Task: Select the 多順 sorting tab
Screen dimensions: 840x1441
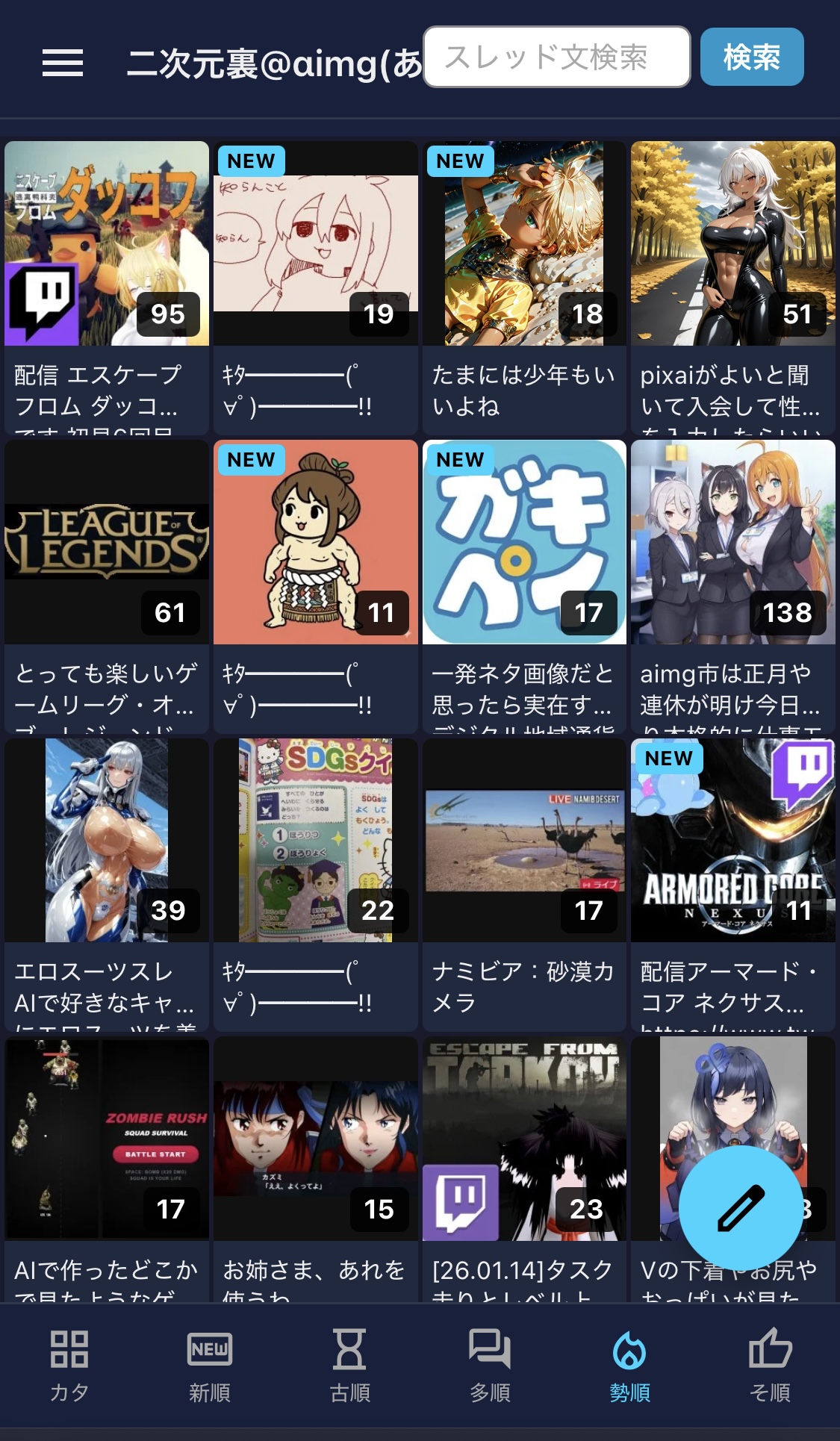Action: point(490,1366)
